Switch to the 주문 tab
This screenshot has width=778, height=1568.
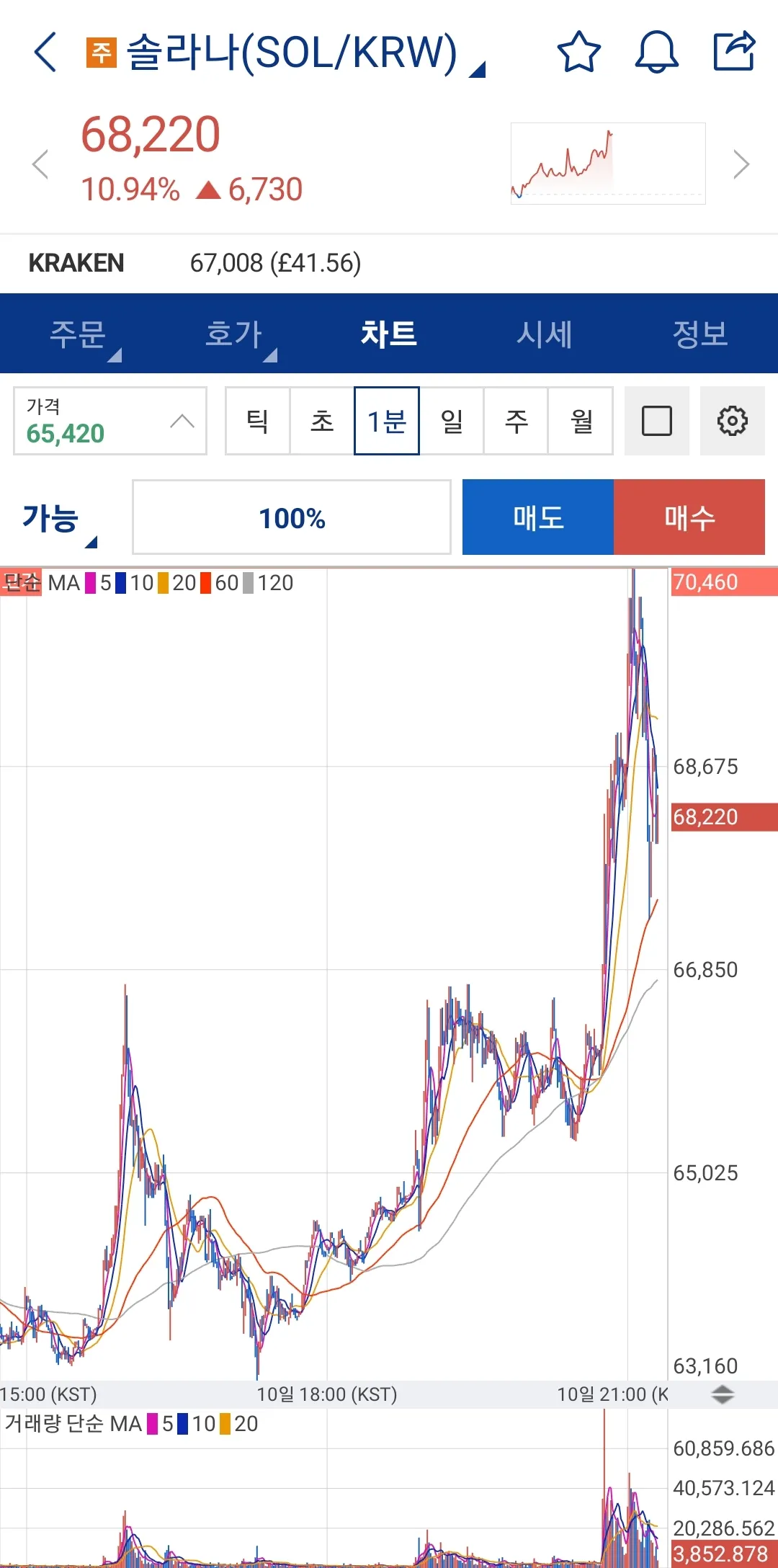pyautogui.click(x=78, y=334)
